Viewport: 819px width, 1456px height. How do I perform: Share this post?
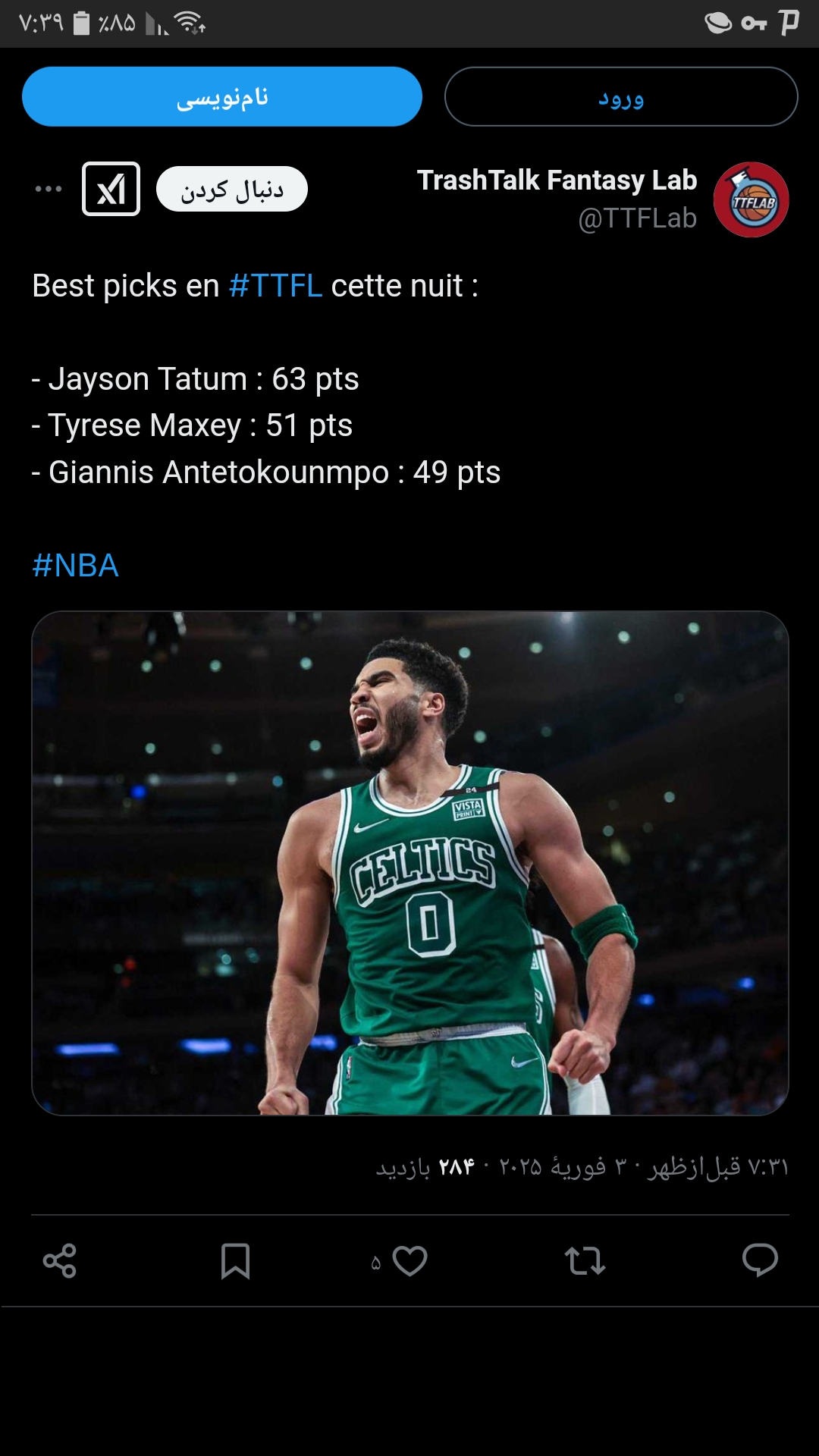tap(60, 1261)
